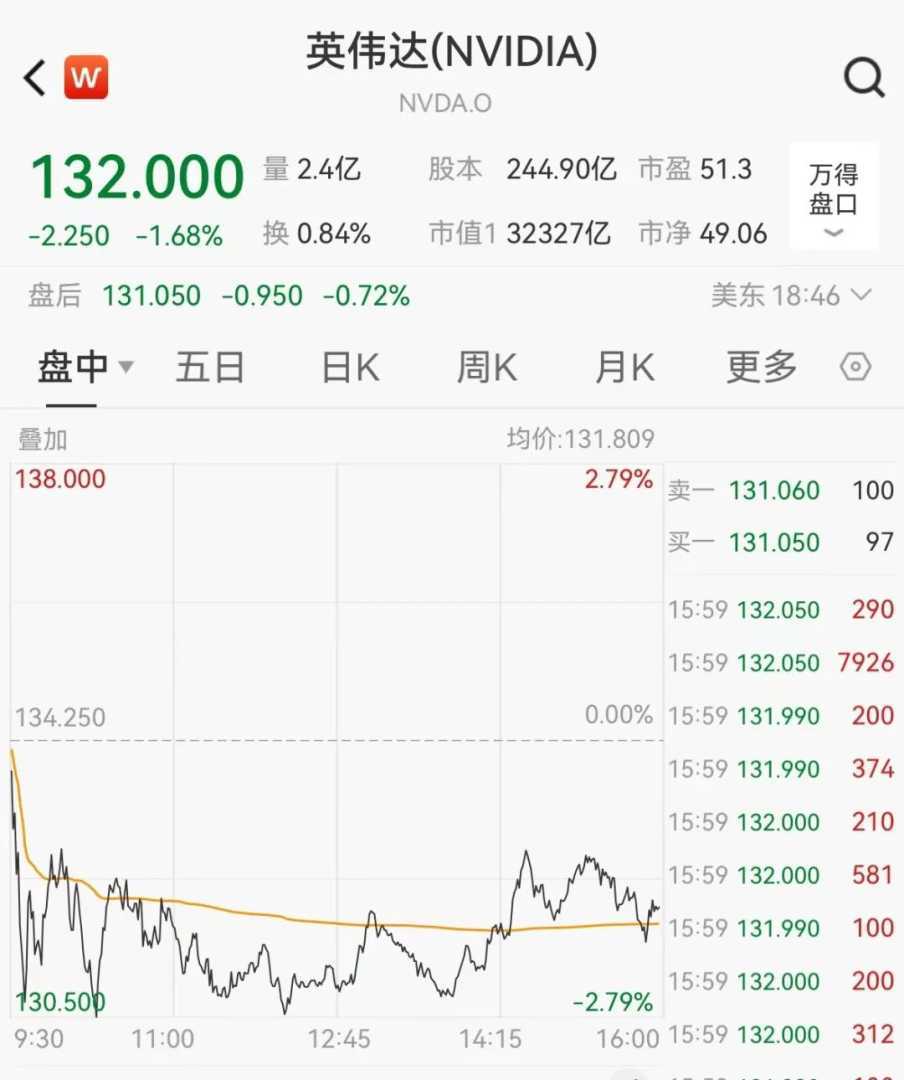Image resolution: width=904 pixels, height=1080 pixels.
Task: Tap 叠加 to overlay a comparison
Action: click(x=42, y=438)
